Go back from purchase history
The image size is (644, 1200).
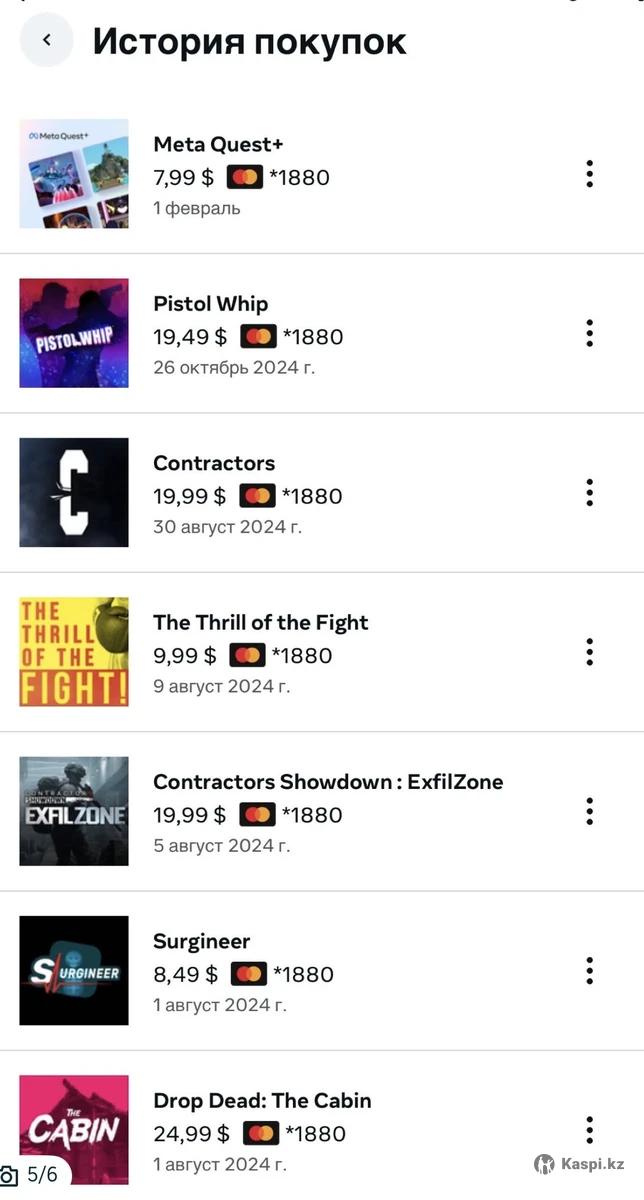[x=46, y=41]
